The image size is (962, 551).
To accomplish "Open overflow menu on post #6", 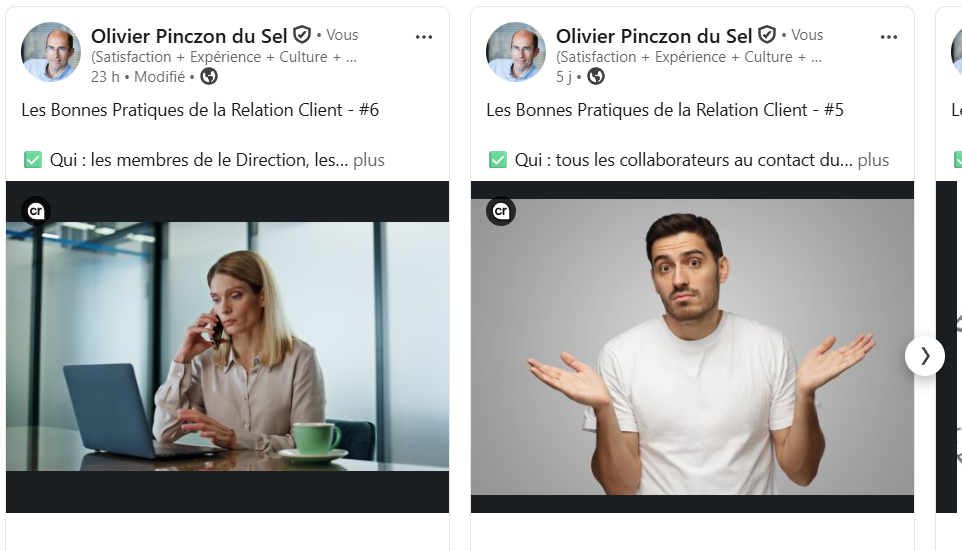I will pos(423,37).
